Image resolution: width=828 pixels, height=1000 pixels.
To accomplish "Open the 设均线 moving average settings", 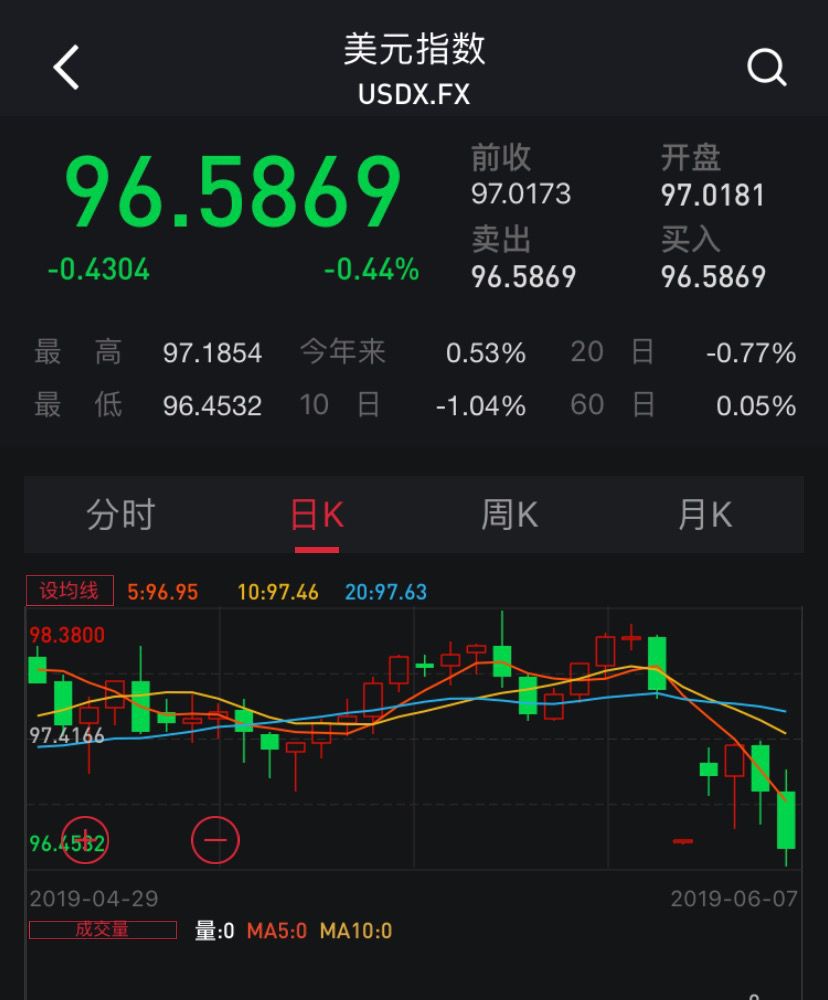I will coord(69,590).
